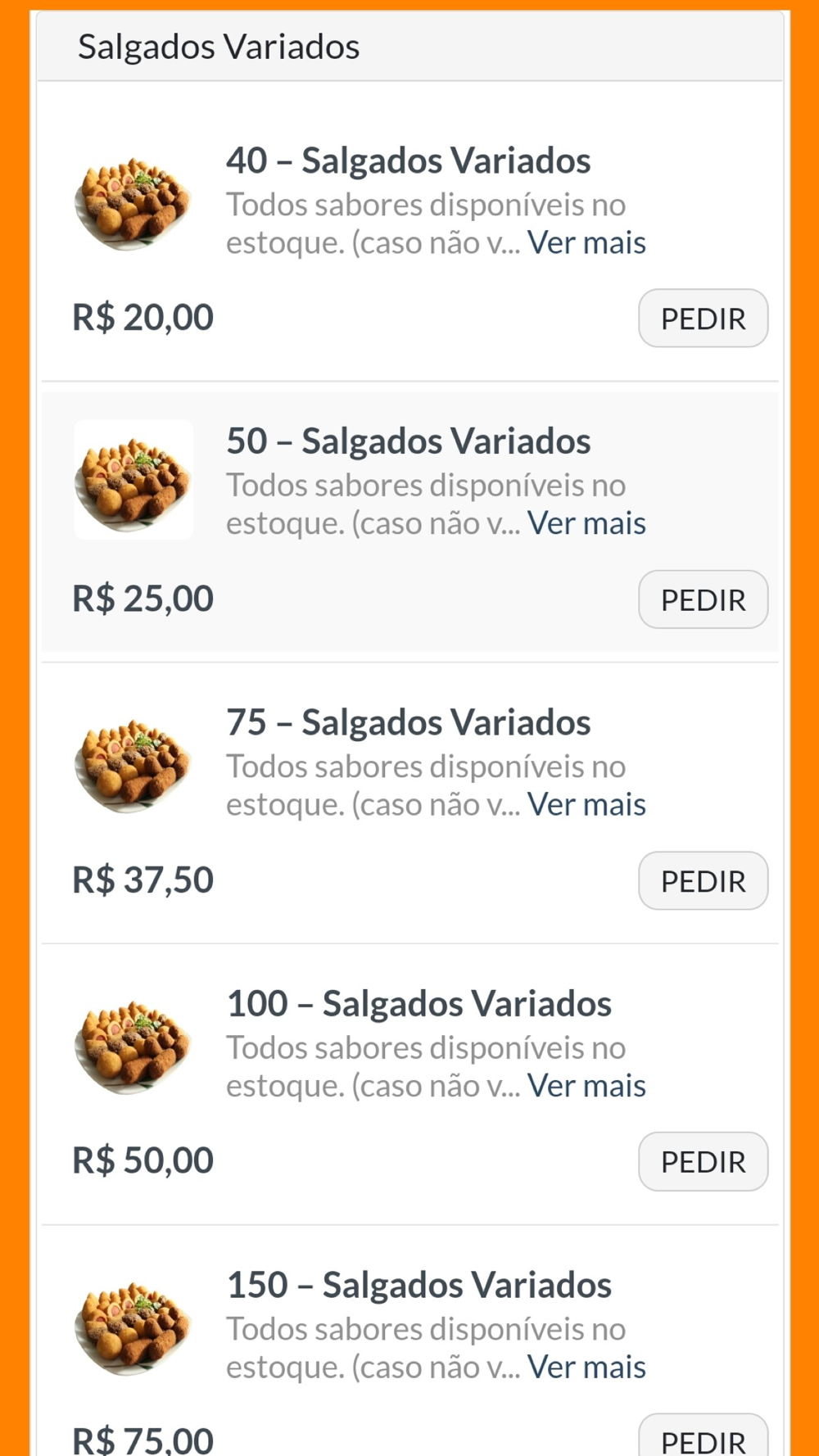The width and height of the screenshot is (819, 1456).
Task: Expand Ver mais on 40 – Salgados Variados
Action: [586, 242]
